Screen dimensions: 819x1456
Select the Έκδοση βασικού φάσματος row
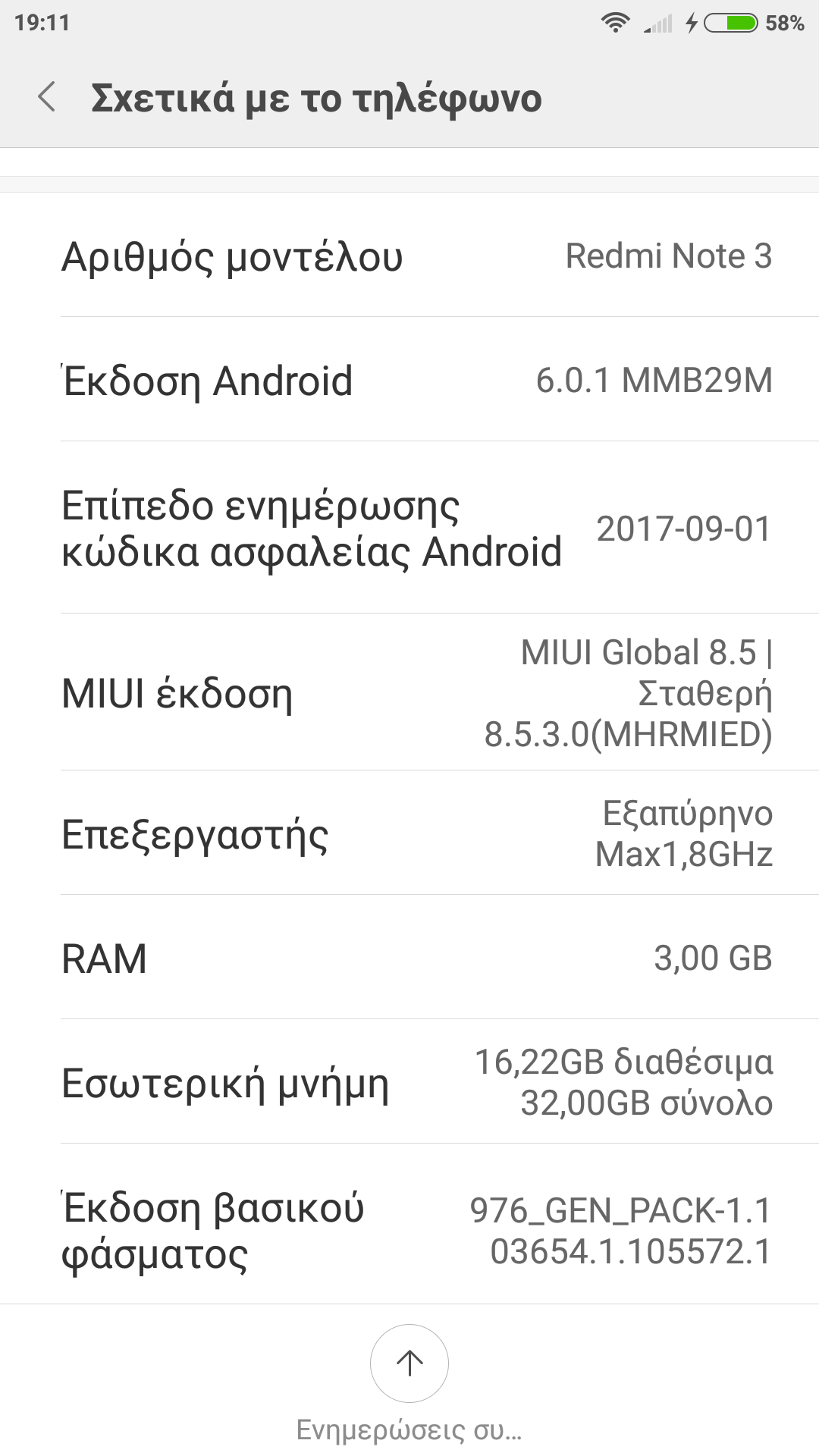tap(409, 1229)
